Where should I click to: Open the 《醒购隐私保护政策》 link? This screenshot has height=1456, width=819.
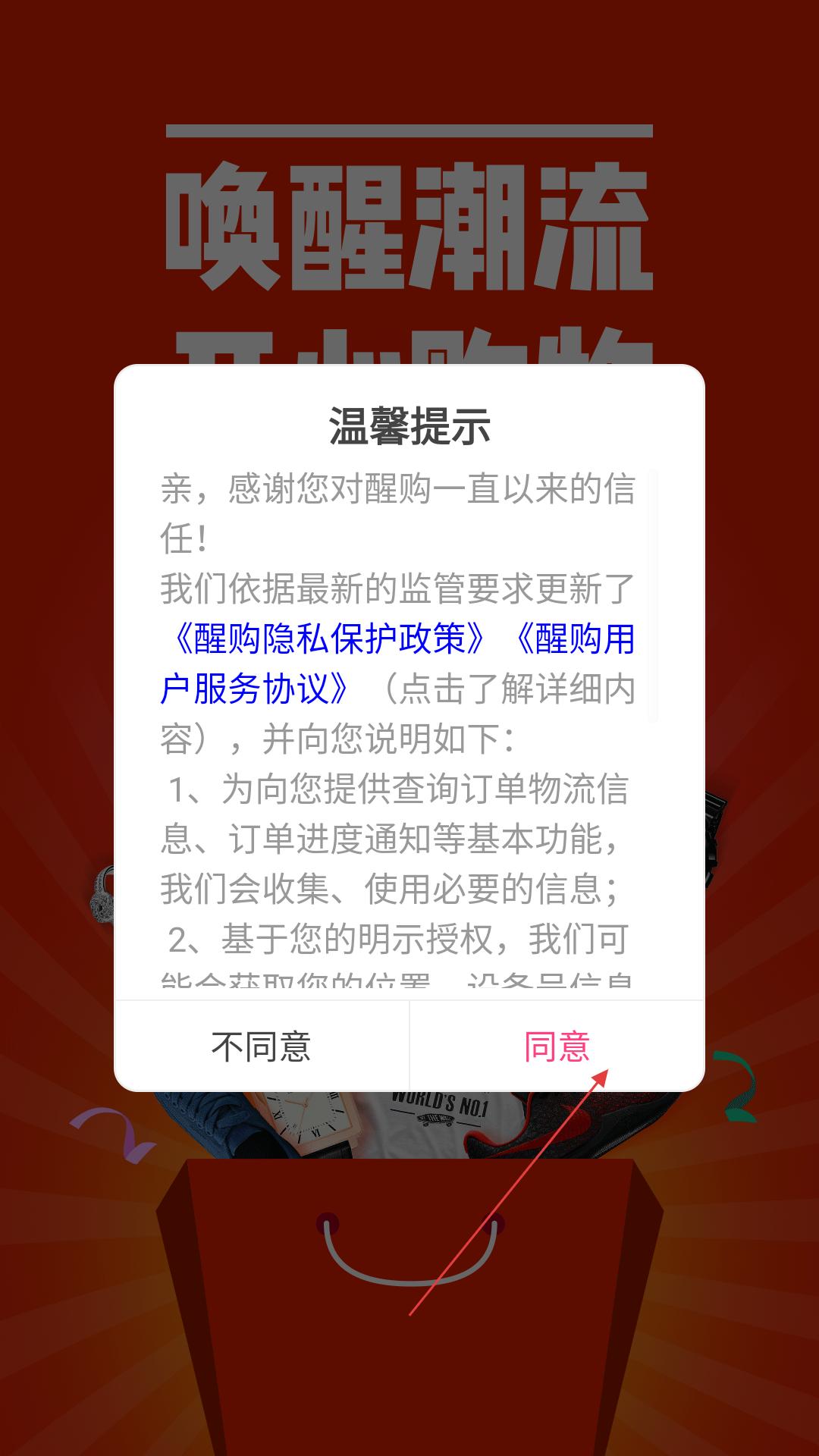[328, 639]
